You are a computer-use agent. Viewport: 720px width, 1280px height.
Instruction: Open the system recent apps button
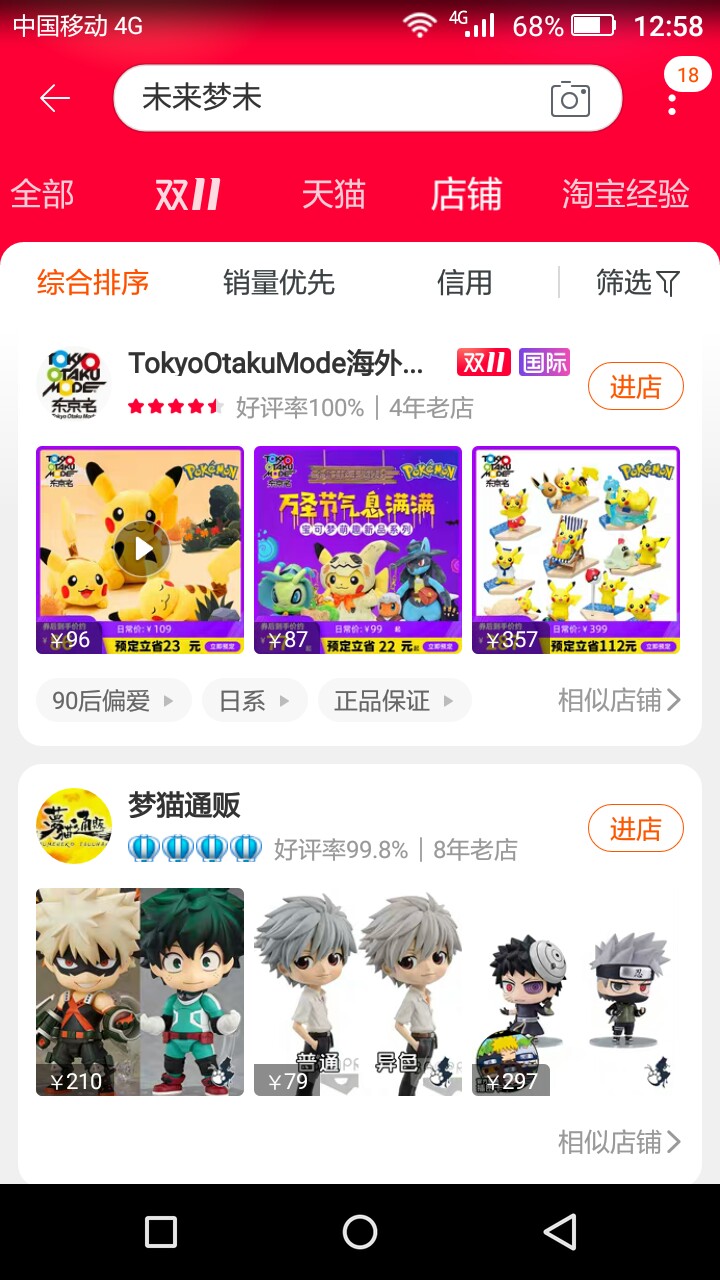pyautogui.click(x=161, y=1232)
